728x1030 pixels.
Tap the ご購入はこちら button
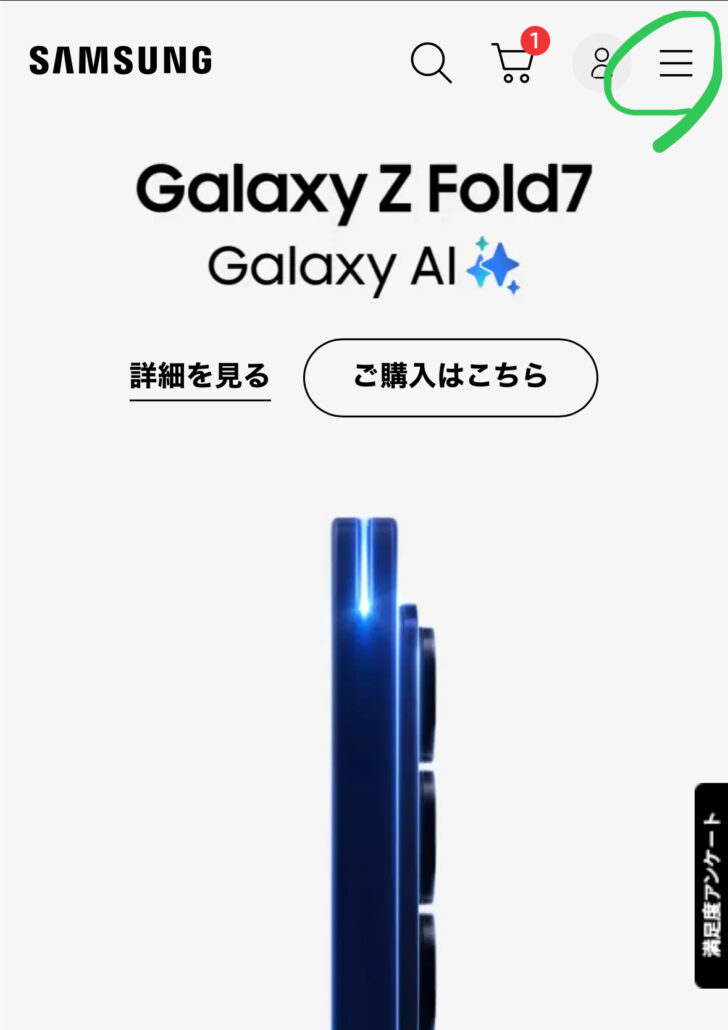click(x=450, y=377)
